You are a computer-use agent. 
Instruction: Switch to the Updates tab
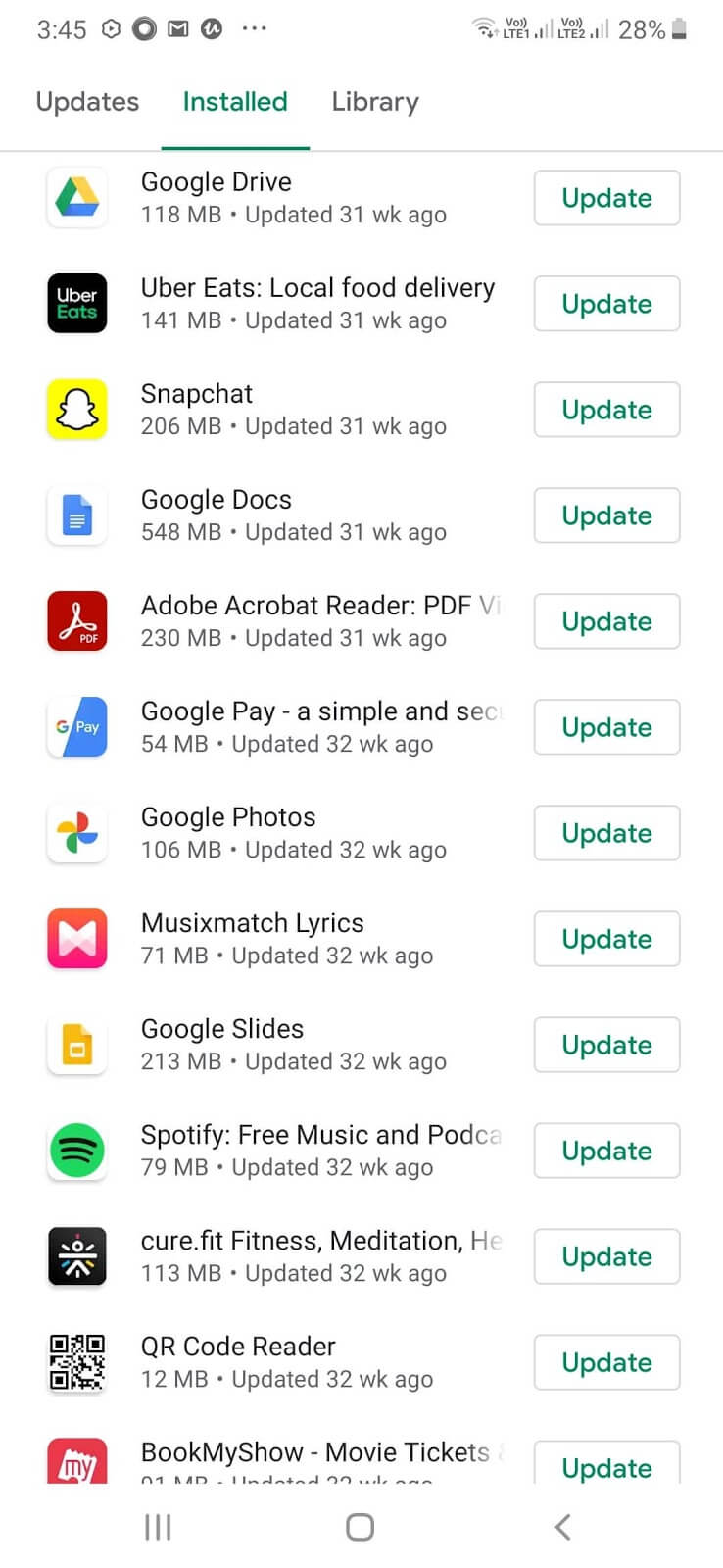pyautogui.click(x=86, y=101)
